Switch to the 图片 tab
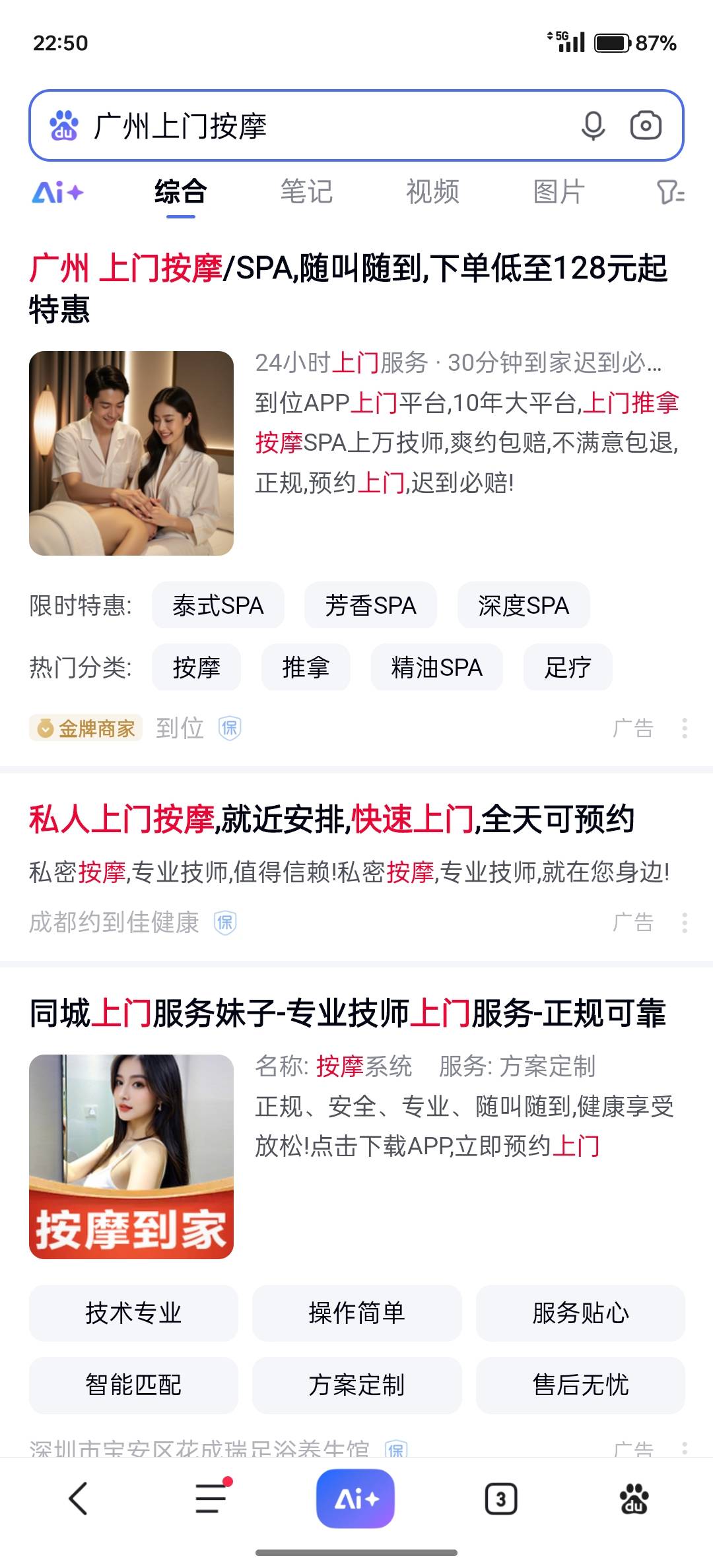This screenshot has width=713, height=1568. coord(559,192)
